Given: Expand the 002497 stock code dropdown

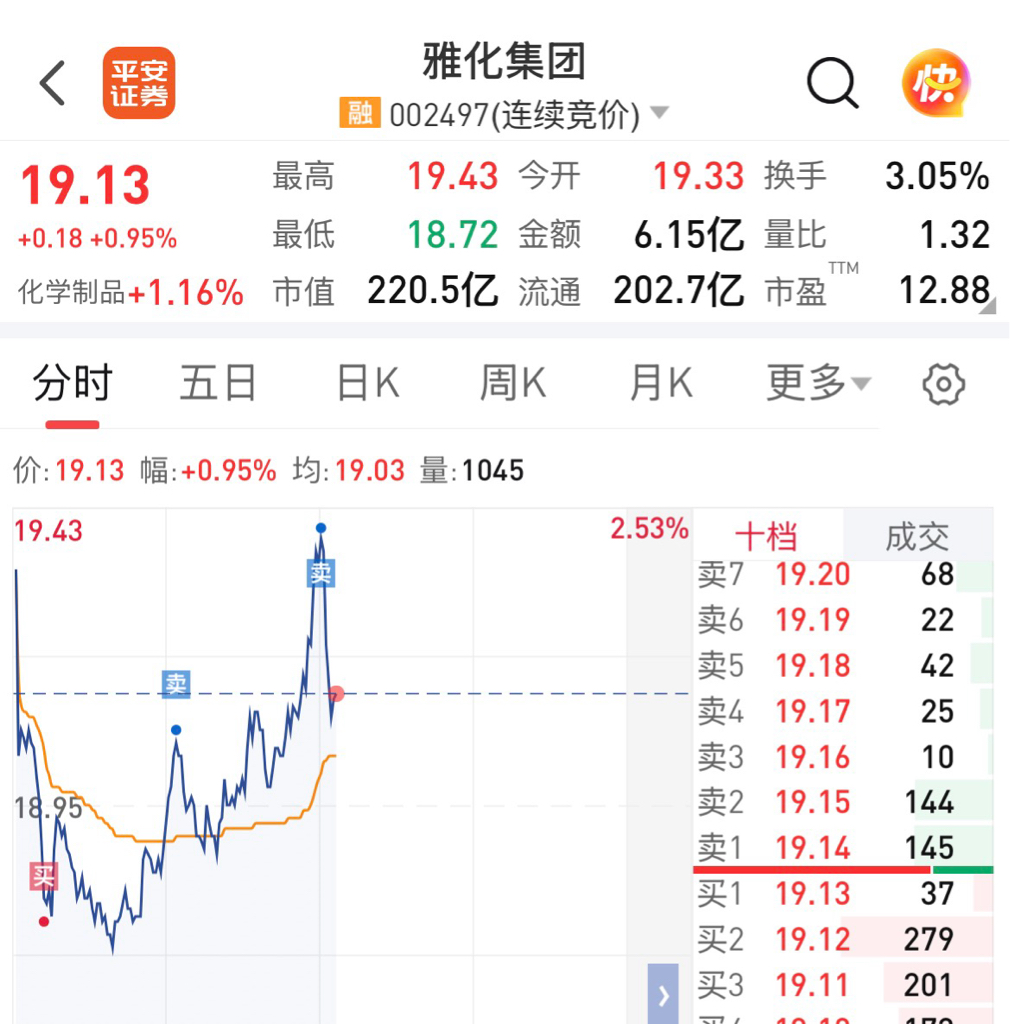Looking at the screenshot, I should tap(659, 113).
